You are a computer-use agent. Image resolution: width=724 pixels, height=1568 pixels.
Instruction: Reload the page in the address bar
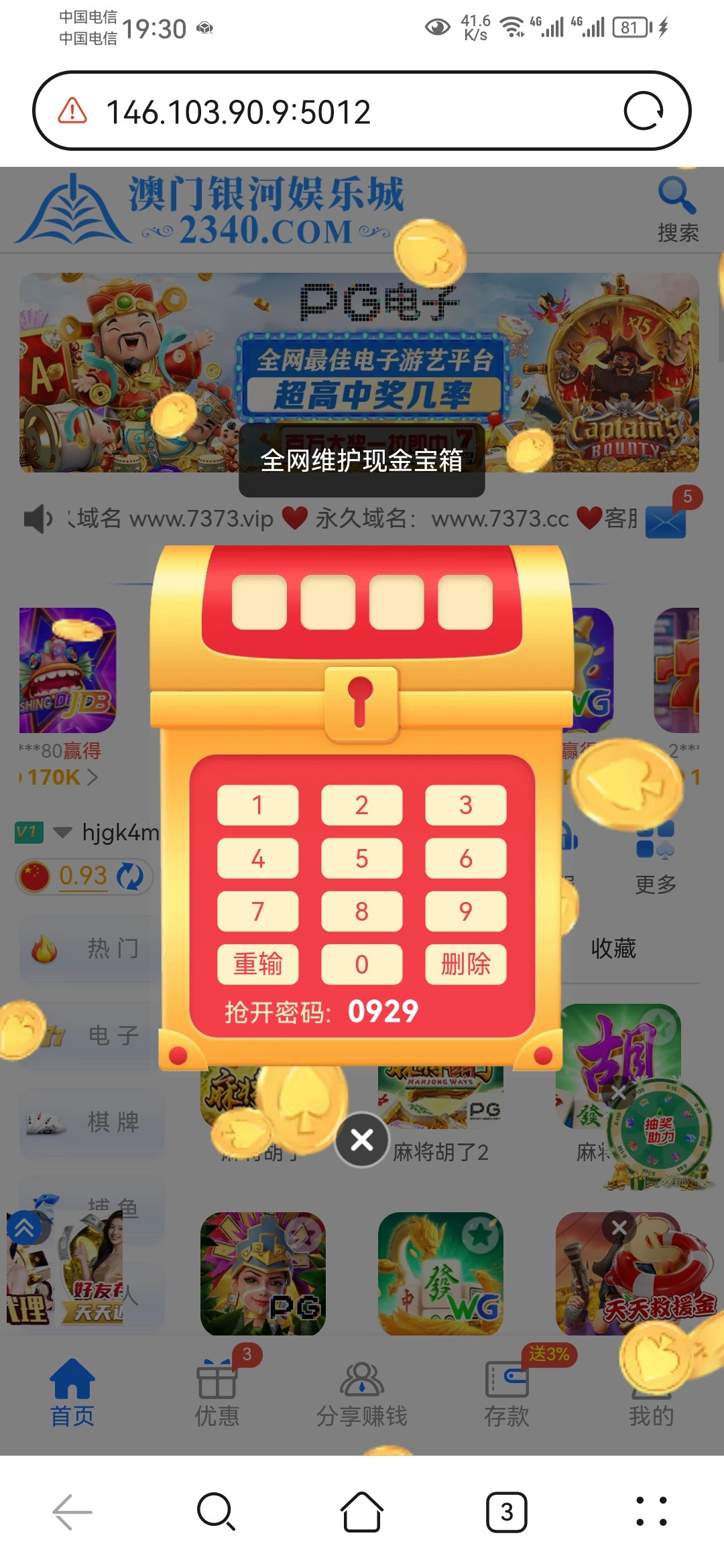click(x=644, y=111)
